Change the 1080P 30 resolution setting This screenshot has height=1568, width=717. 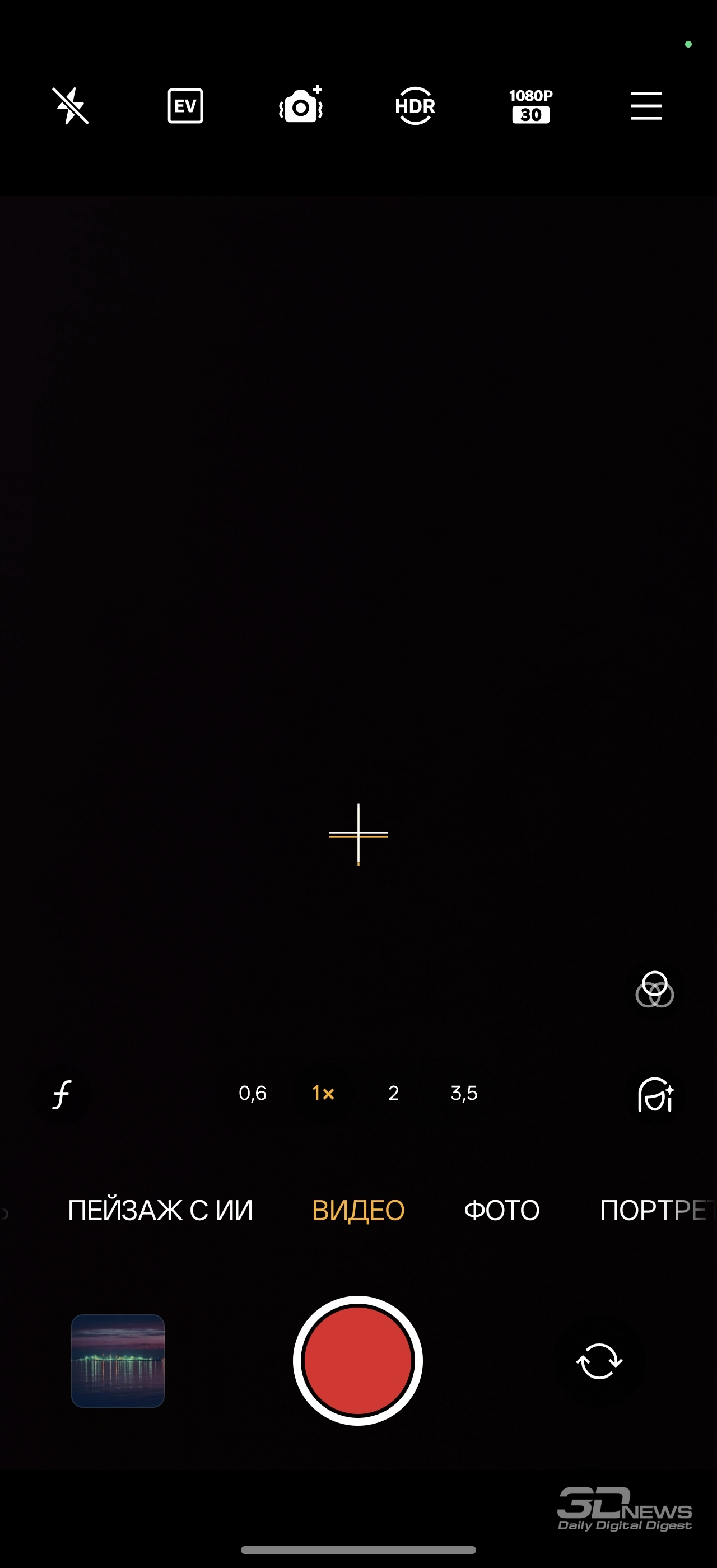point(530,106)
